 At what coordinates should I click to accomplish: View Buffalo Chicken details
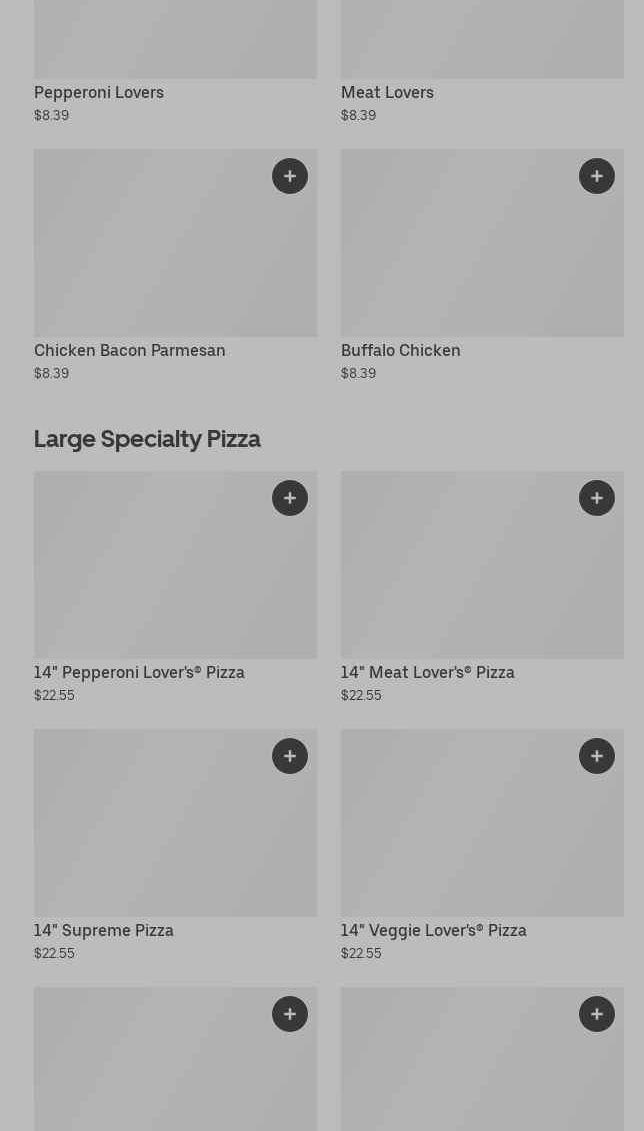[x=400, y=351]
